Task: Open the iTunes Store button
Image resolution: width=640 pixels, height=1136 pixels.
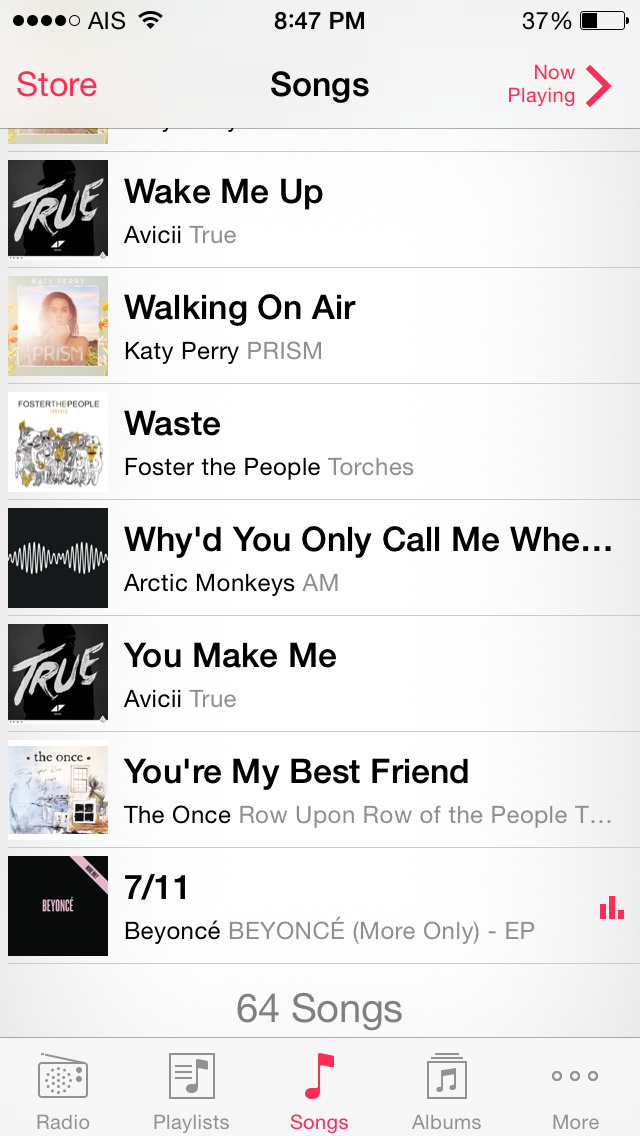Action: tap(57, 85)
